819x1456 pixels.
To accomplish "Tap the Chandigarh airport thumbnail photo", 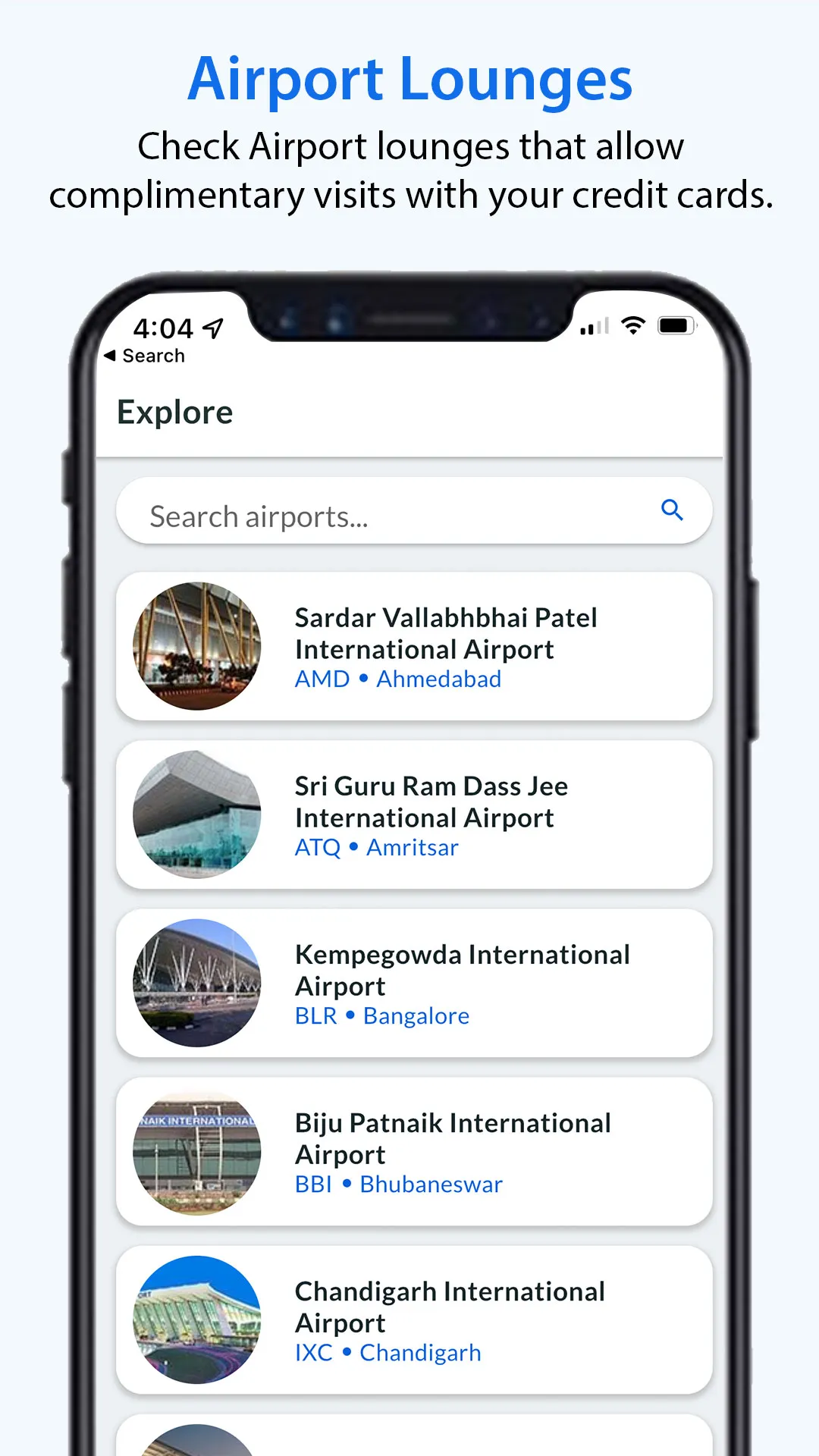I will tap(196, 1319).
